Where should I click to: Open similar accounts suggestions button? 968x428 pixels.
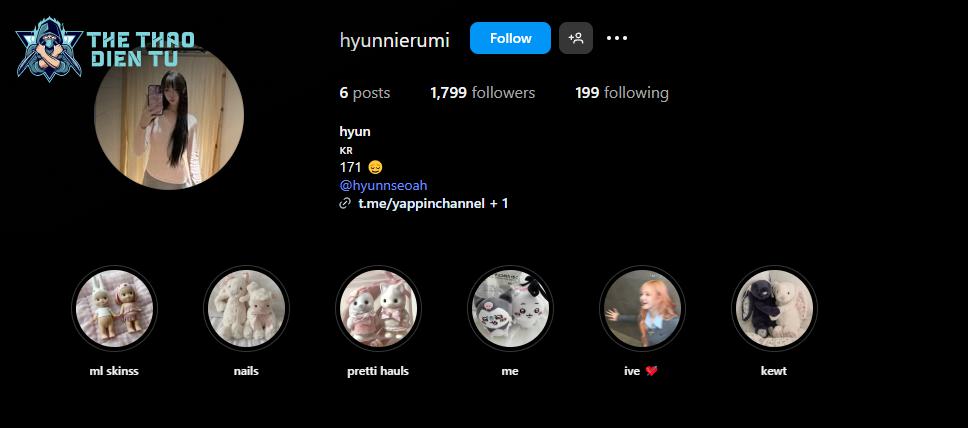(576, 38)
